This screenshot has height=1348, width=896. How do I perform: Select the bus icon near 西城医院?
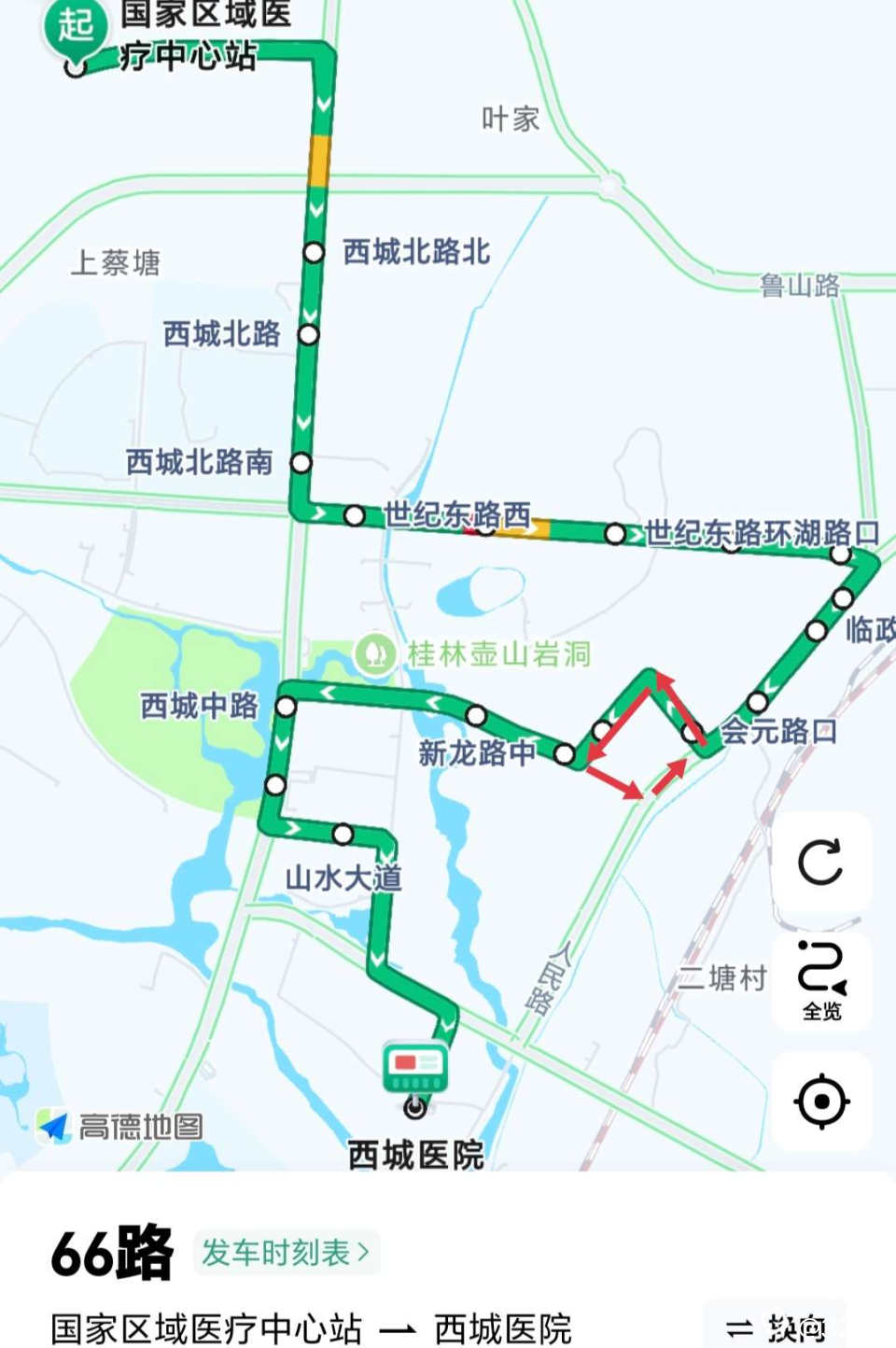point(415,1067)
